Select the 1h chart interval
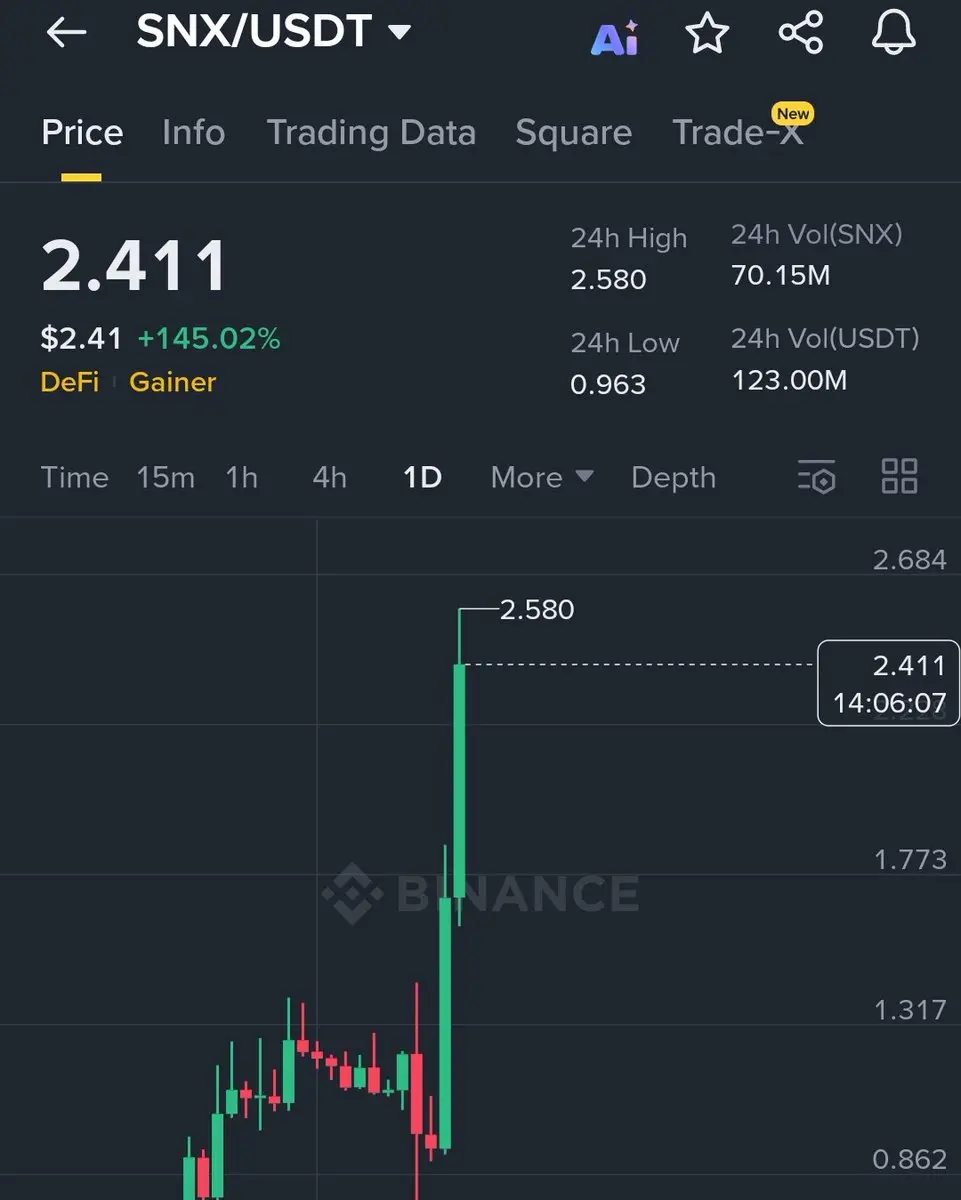Screen dimensions: 961x1200 pyautogui.click(x=241, y=477)
